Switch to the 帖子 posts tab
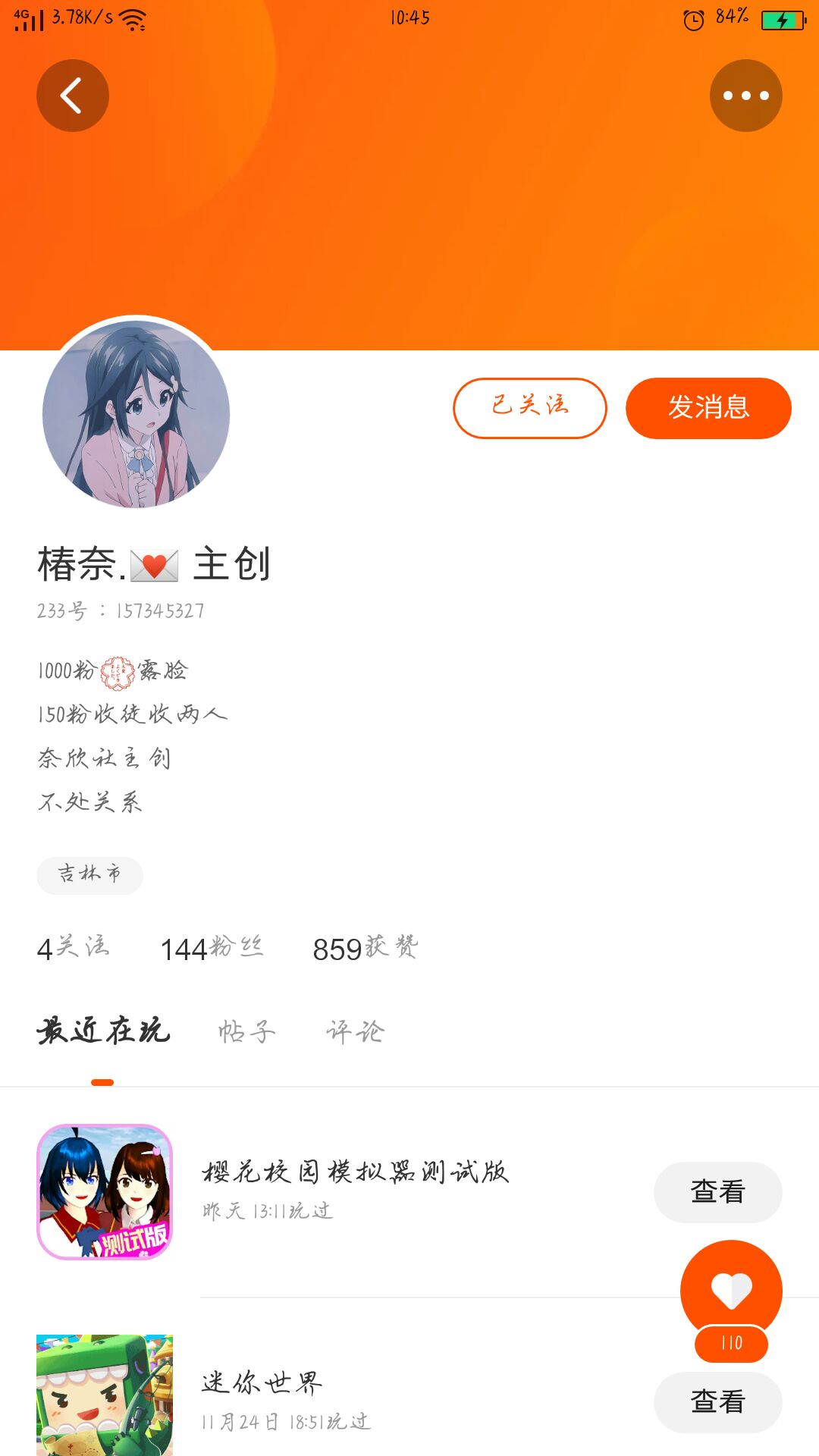This screenshot has width=819, height=1456. click(x=247, y=1031)
